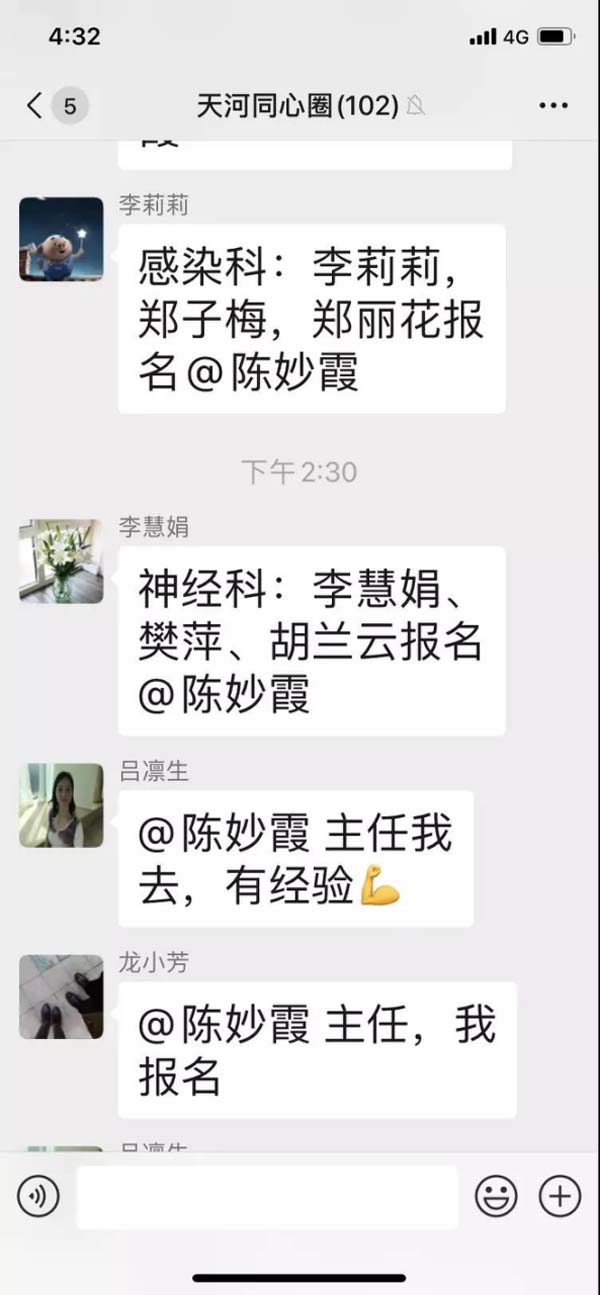600x1295 pixels.
Task: Open the group chat overflow menu
Action: point(553,106)
